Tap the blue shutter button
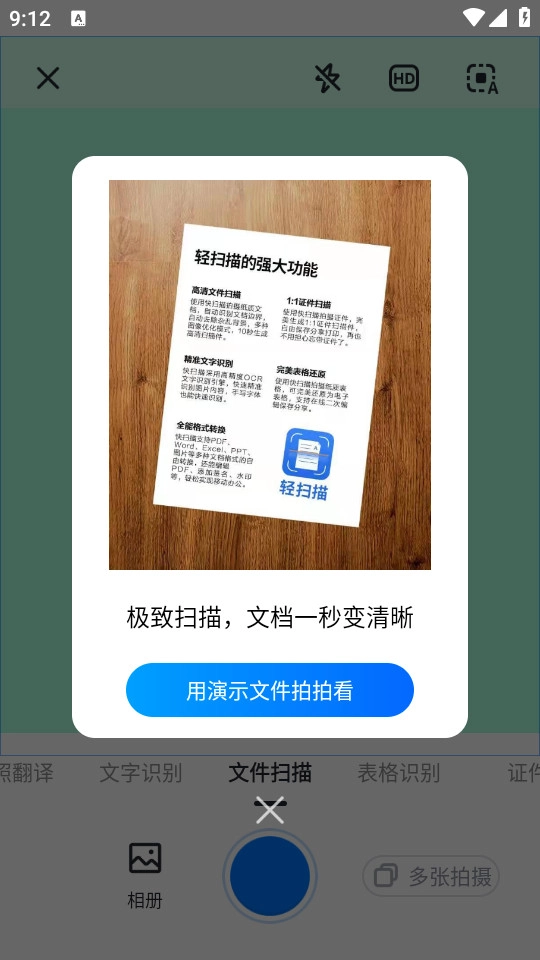Image resolution: width=540 pixels, height=960 pixels. click(x=270, y=876)
